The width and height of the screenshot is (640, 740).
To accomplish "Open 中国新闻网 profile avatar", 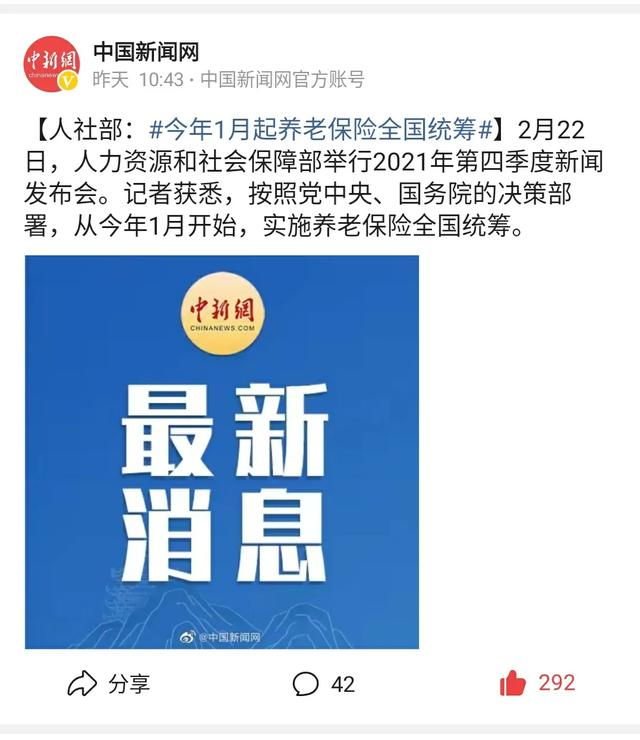I will click(x=51, y=63).
